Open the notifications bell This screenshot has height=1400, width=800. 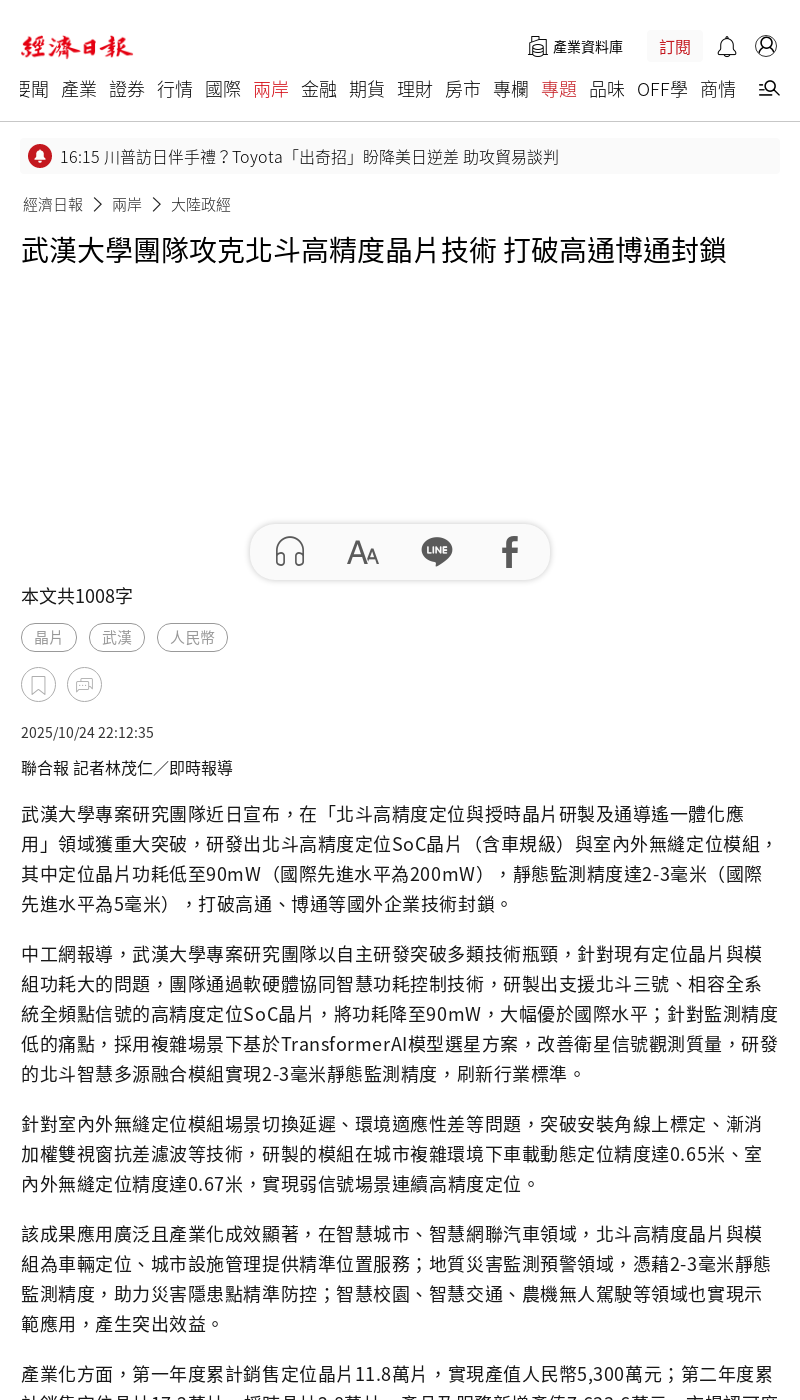point(727,47)
